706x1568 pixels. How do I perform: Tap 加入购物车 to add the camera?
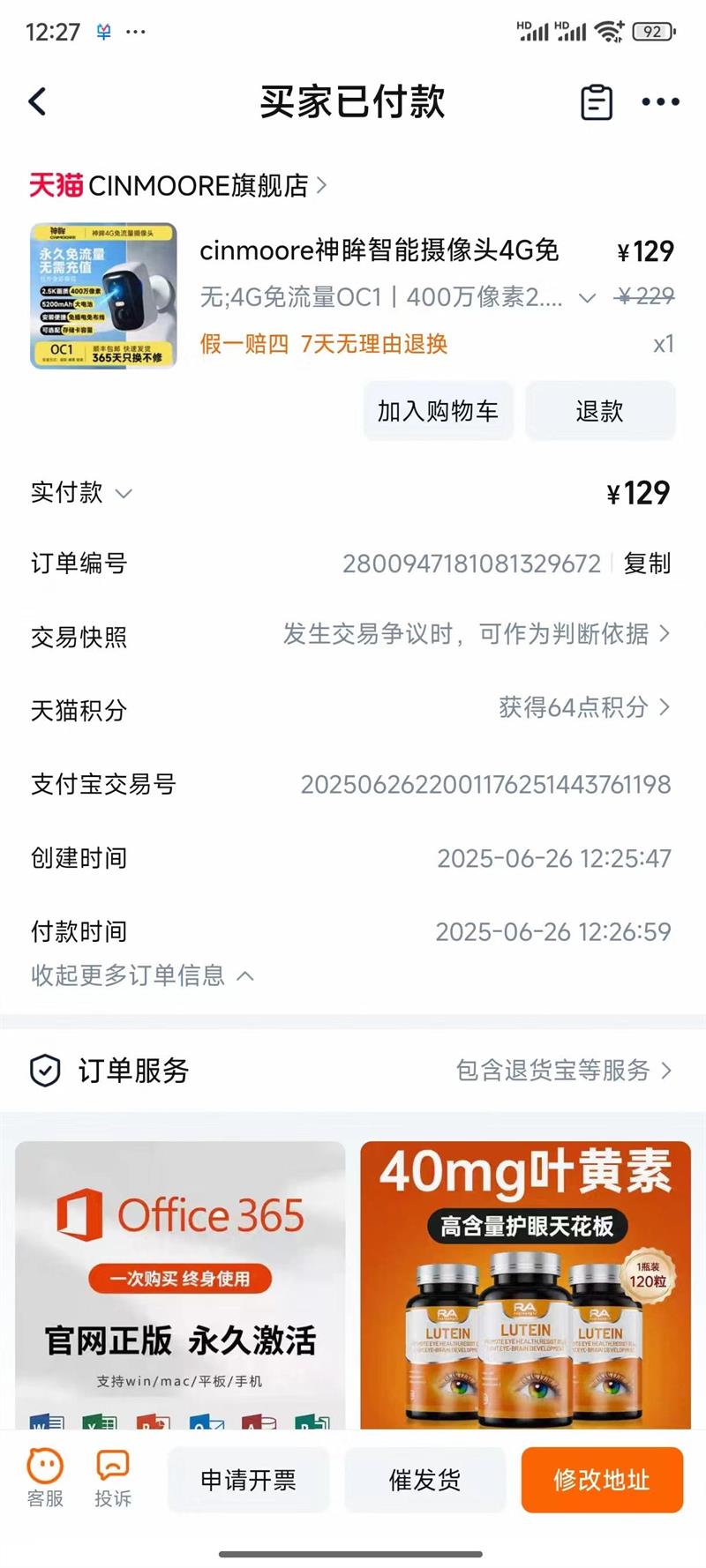[438, 411]
